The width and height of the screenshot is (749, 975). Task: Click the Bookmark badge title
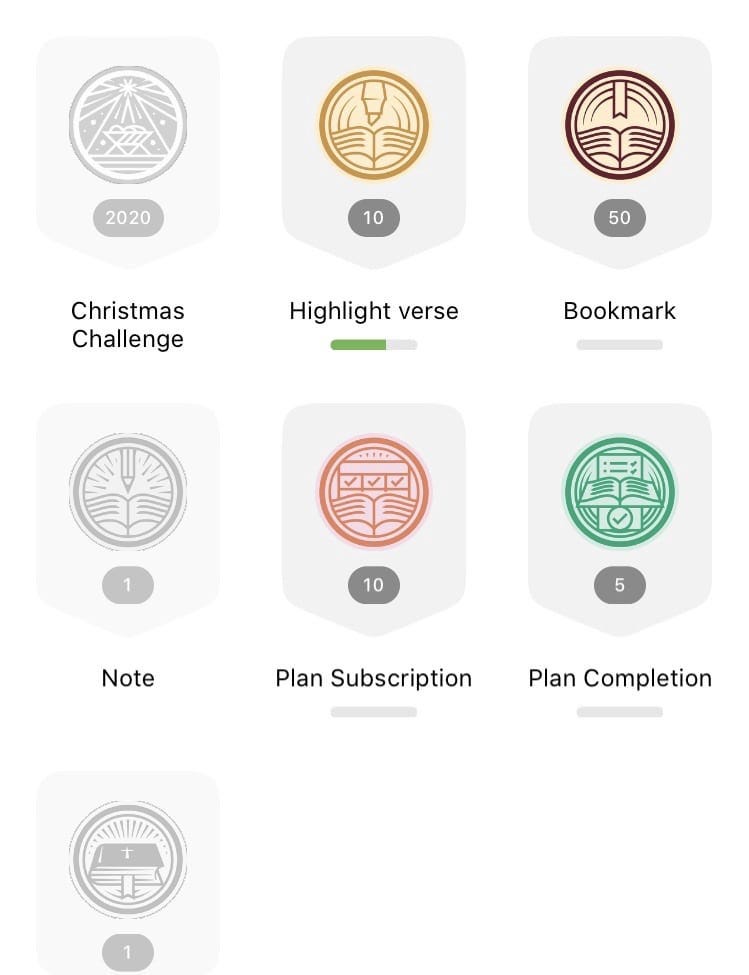619,311
